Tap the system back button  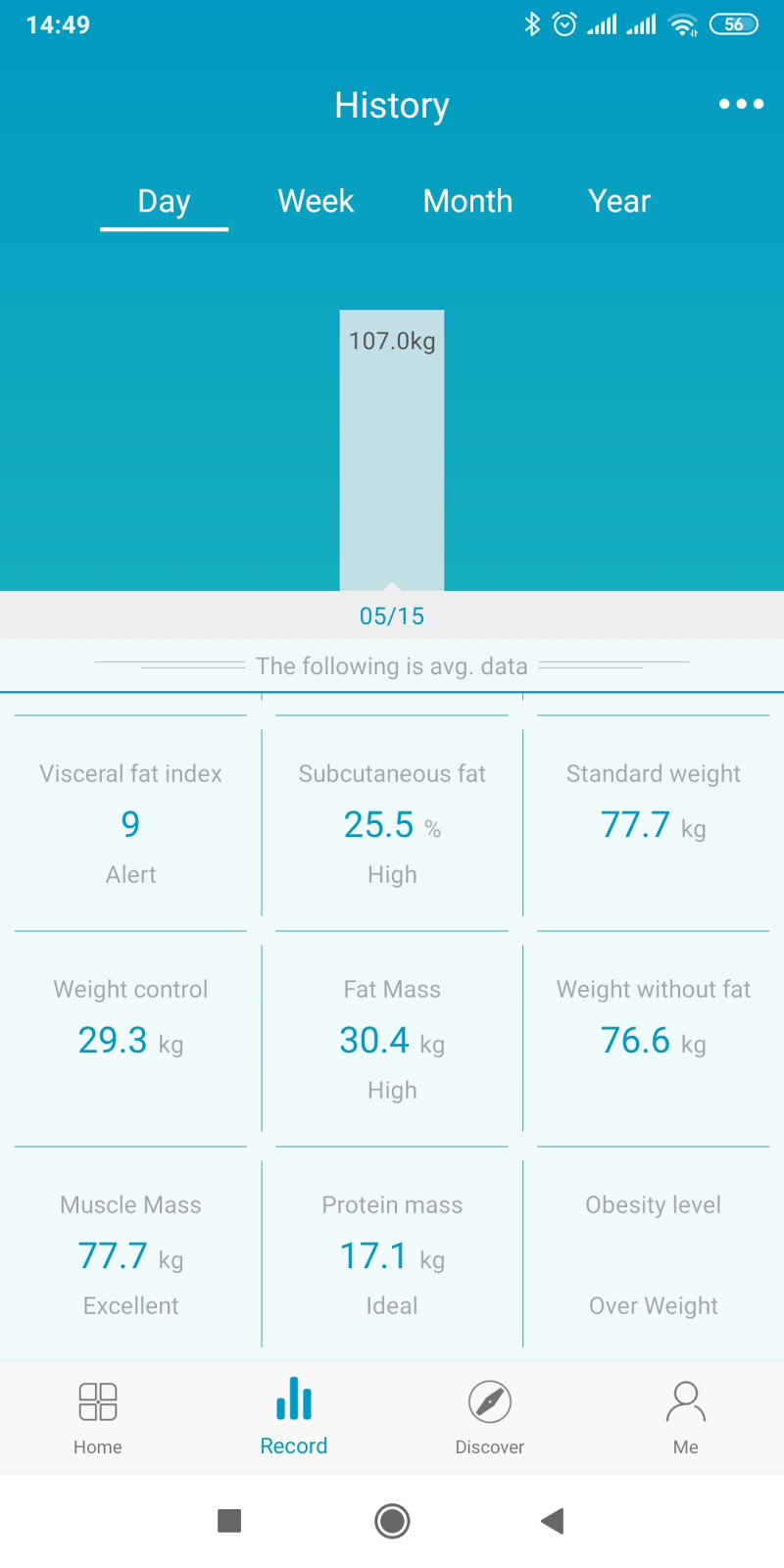(x=553, y=1521)
